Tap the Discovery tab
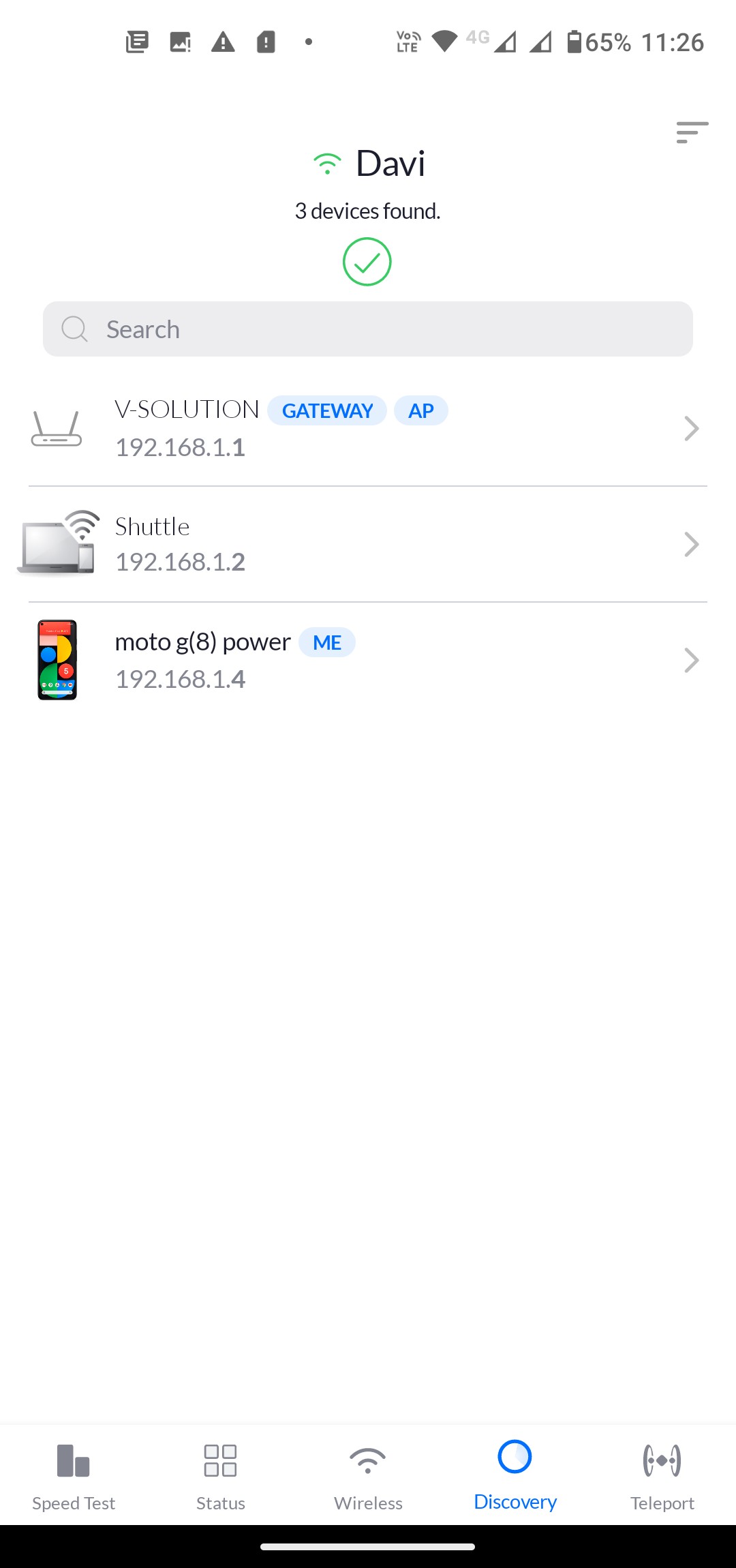The image size is (736, 1568). tap(515, 1474)
